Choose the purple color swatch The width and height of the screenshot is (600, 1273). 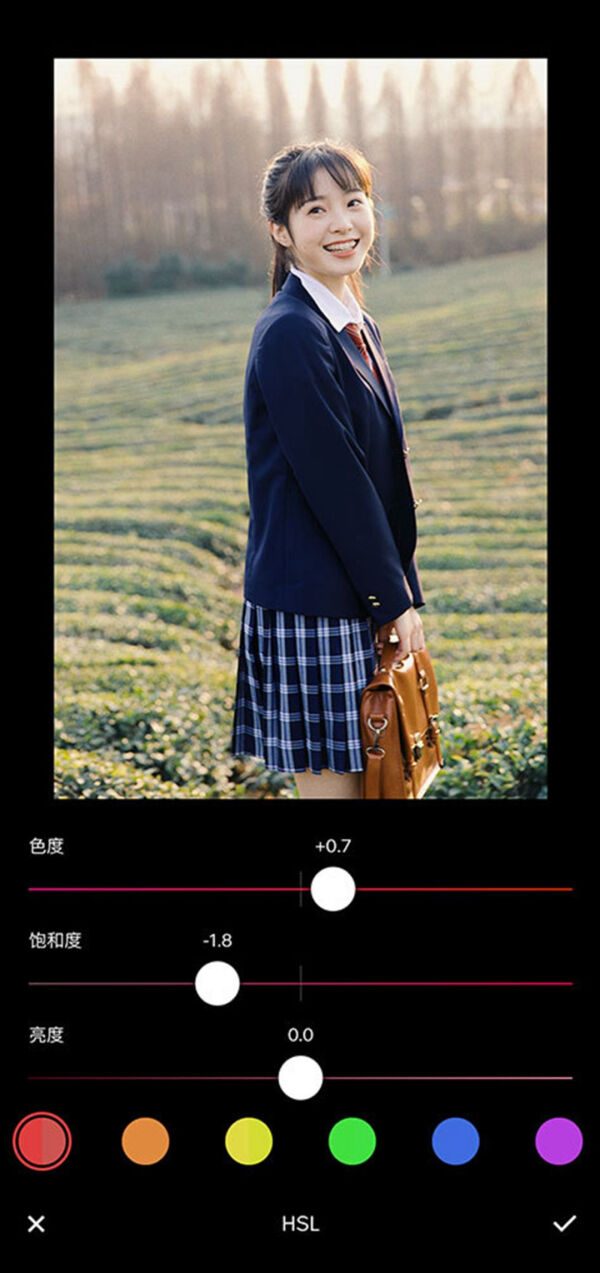point(559,1141)
